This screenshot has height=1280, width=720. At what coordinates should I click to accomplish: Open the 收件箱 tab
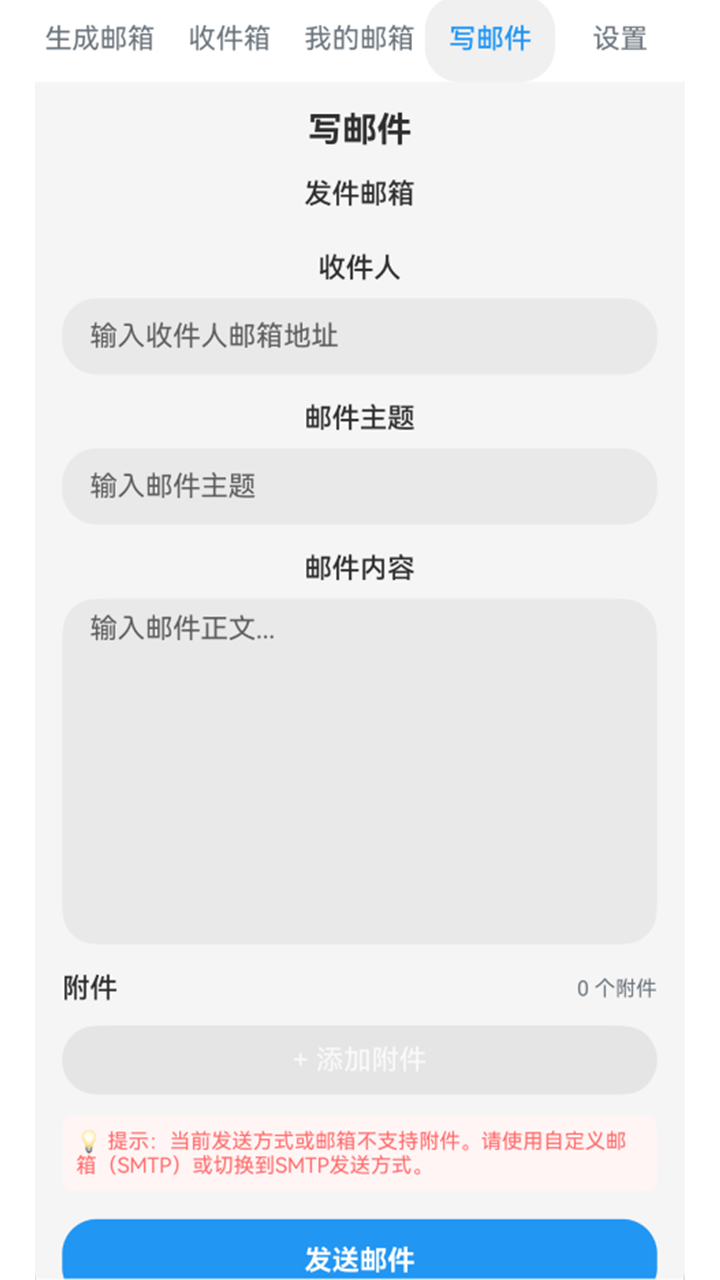point(228,40)
